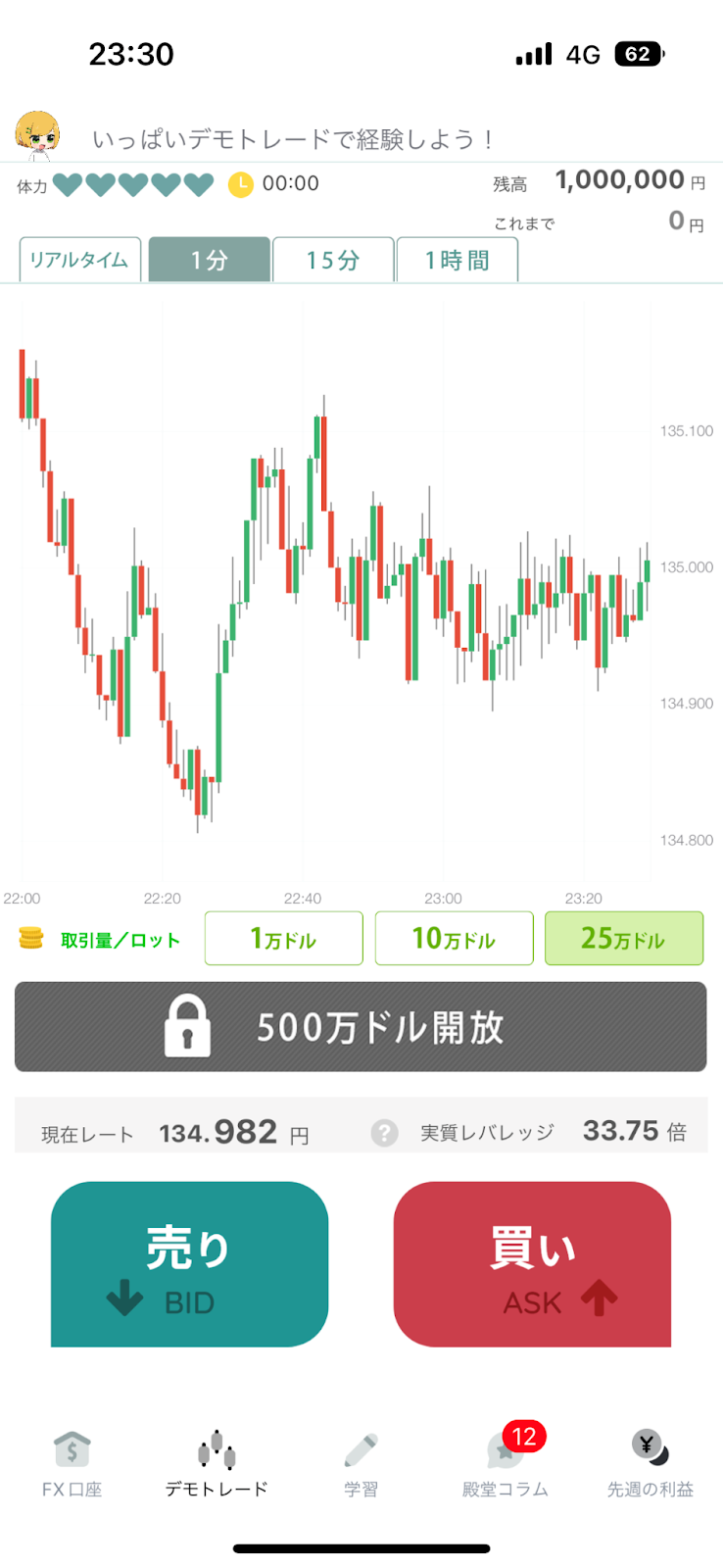Select the 1分 chart interval

tap(209, 260)
